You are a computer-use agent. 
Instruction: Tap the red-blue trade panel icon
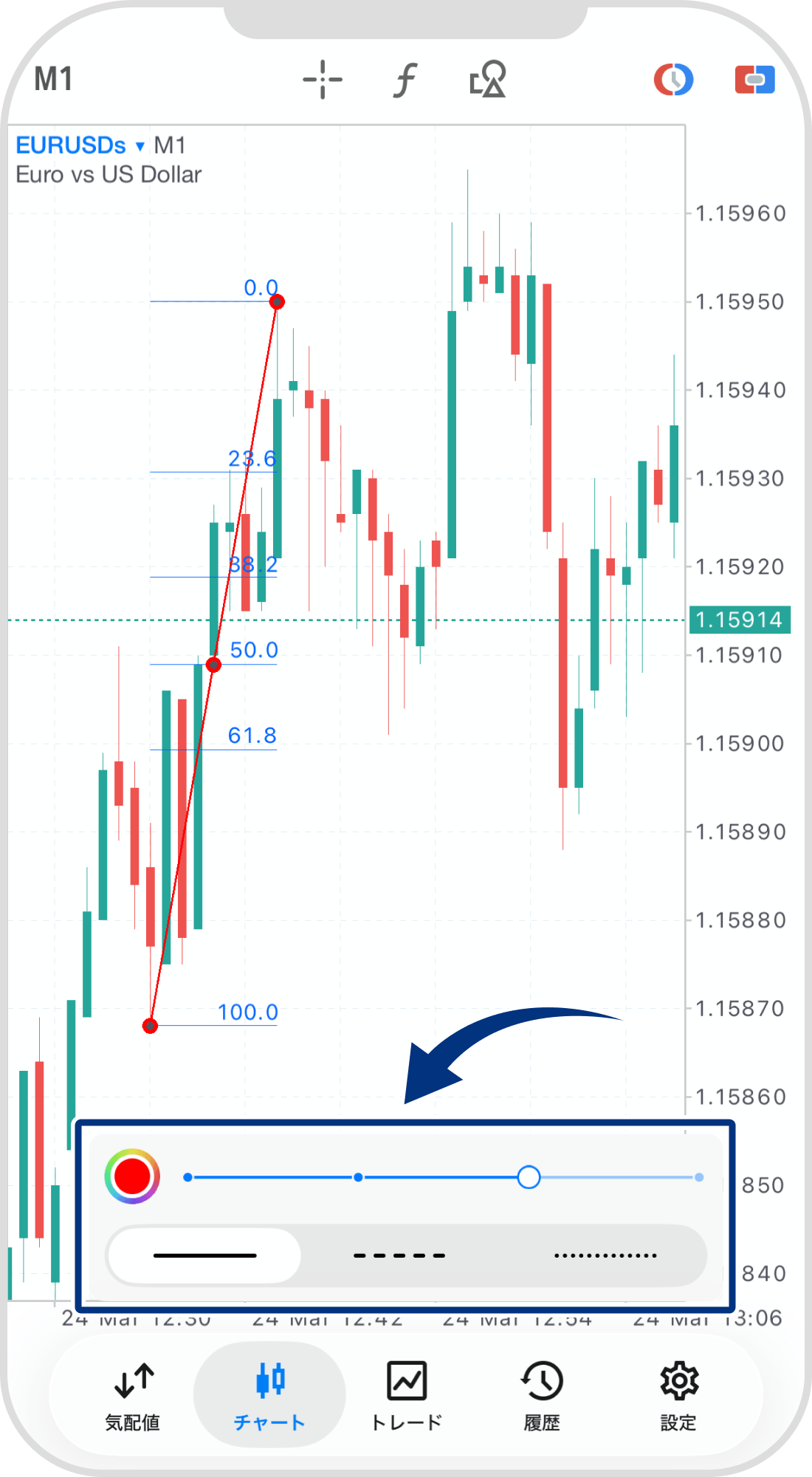pos(754,80)
